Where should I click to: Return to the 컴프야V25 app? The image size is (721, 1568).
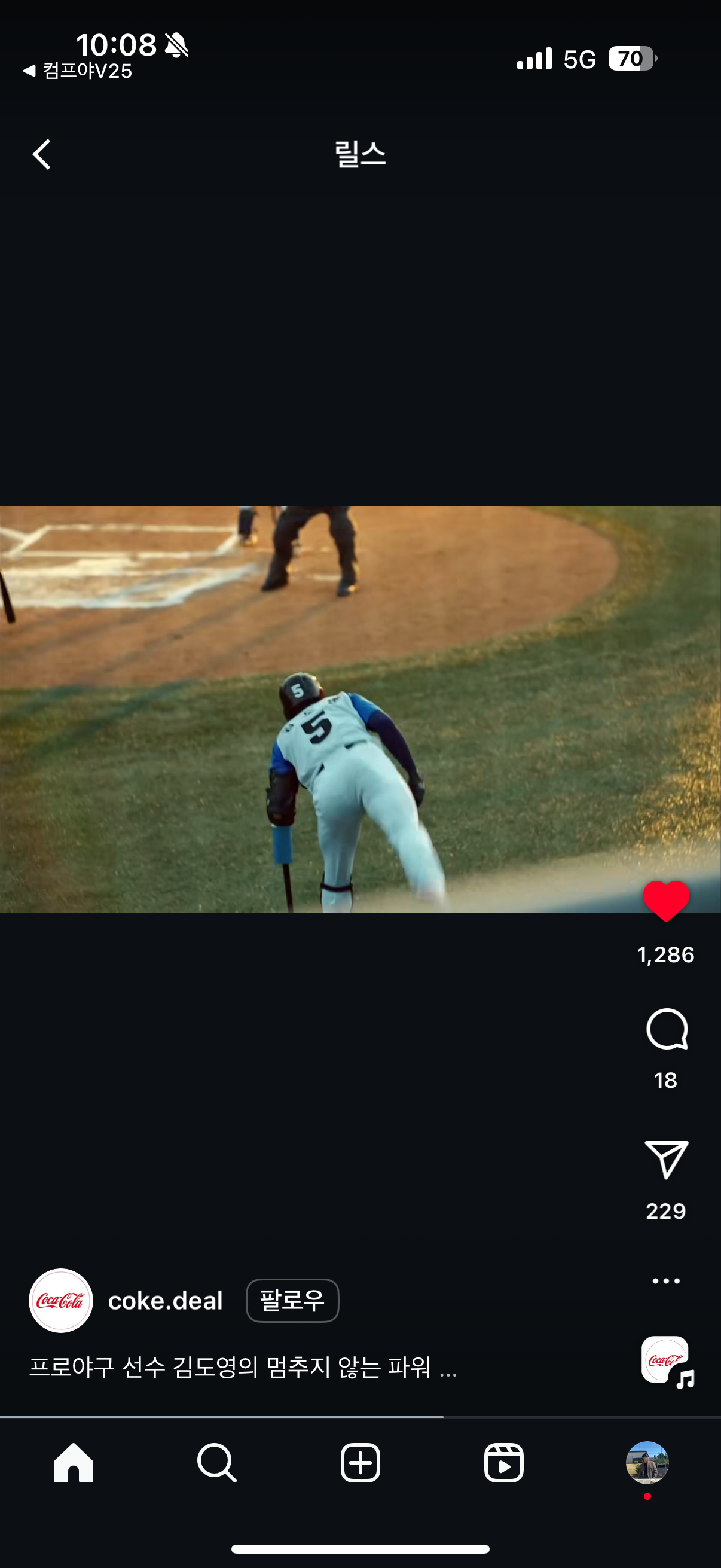(78, 71)
